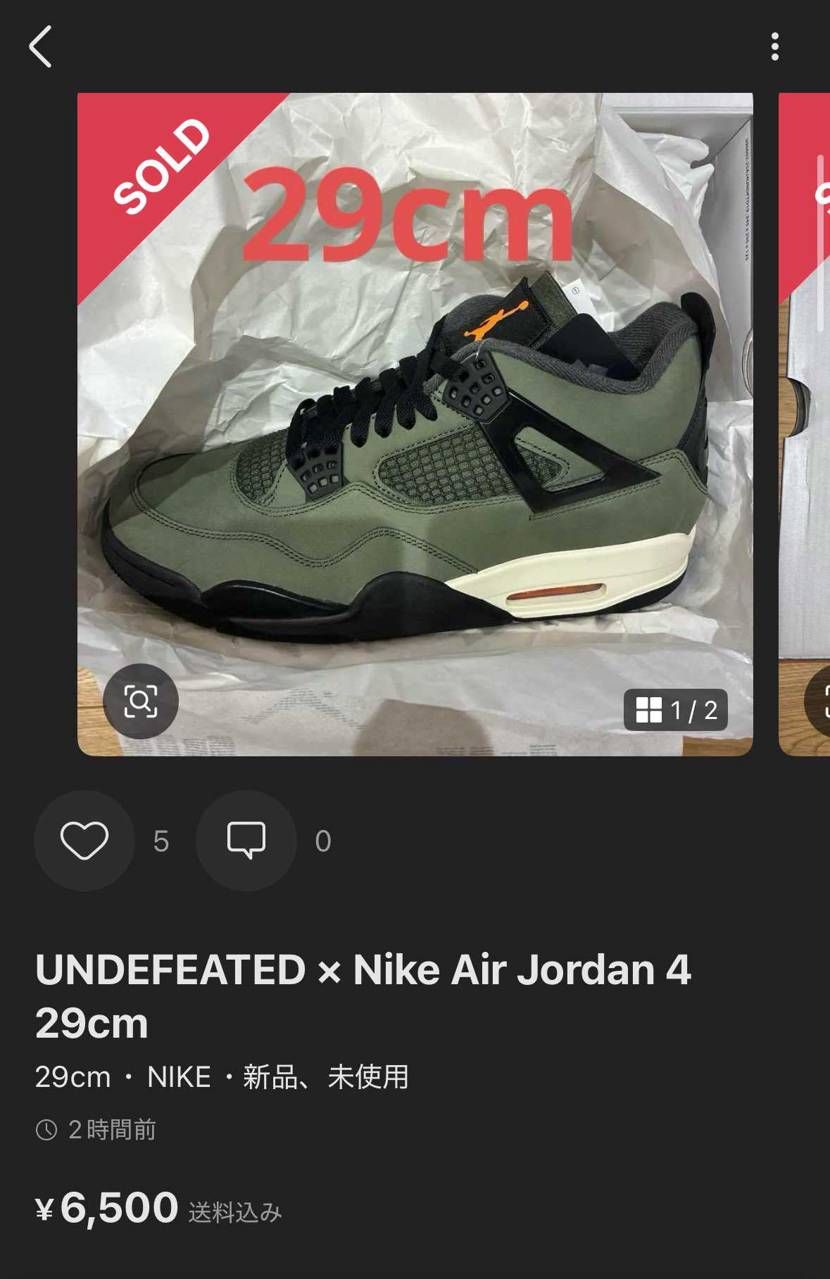Search similar items with the image search icon
830x1279 pixels.
pyautogui.click(x=140, y=701)
